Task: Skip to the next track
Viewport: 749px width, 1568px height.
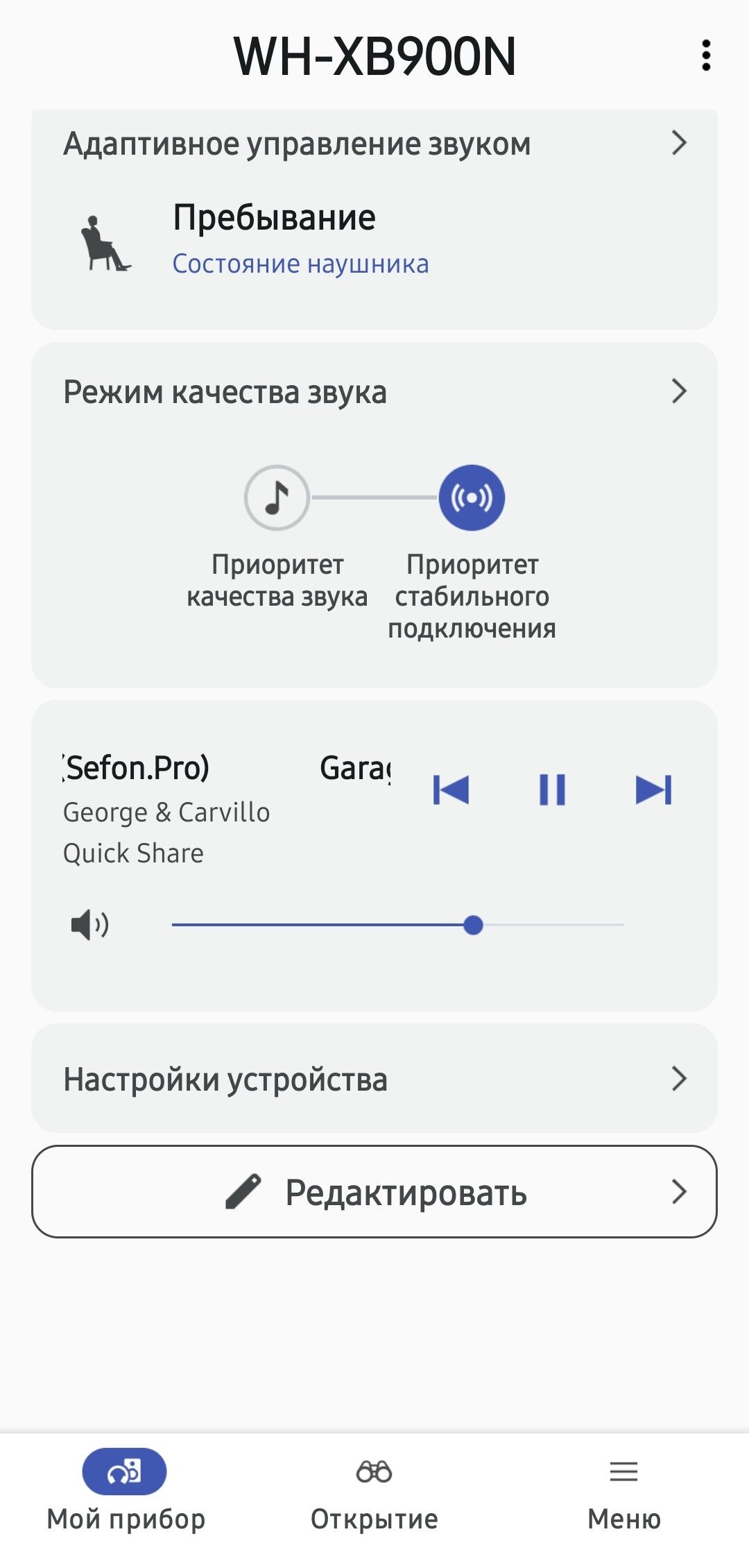Action: coord(653,790)
